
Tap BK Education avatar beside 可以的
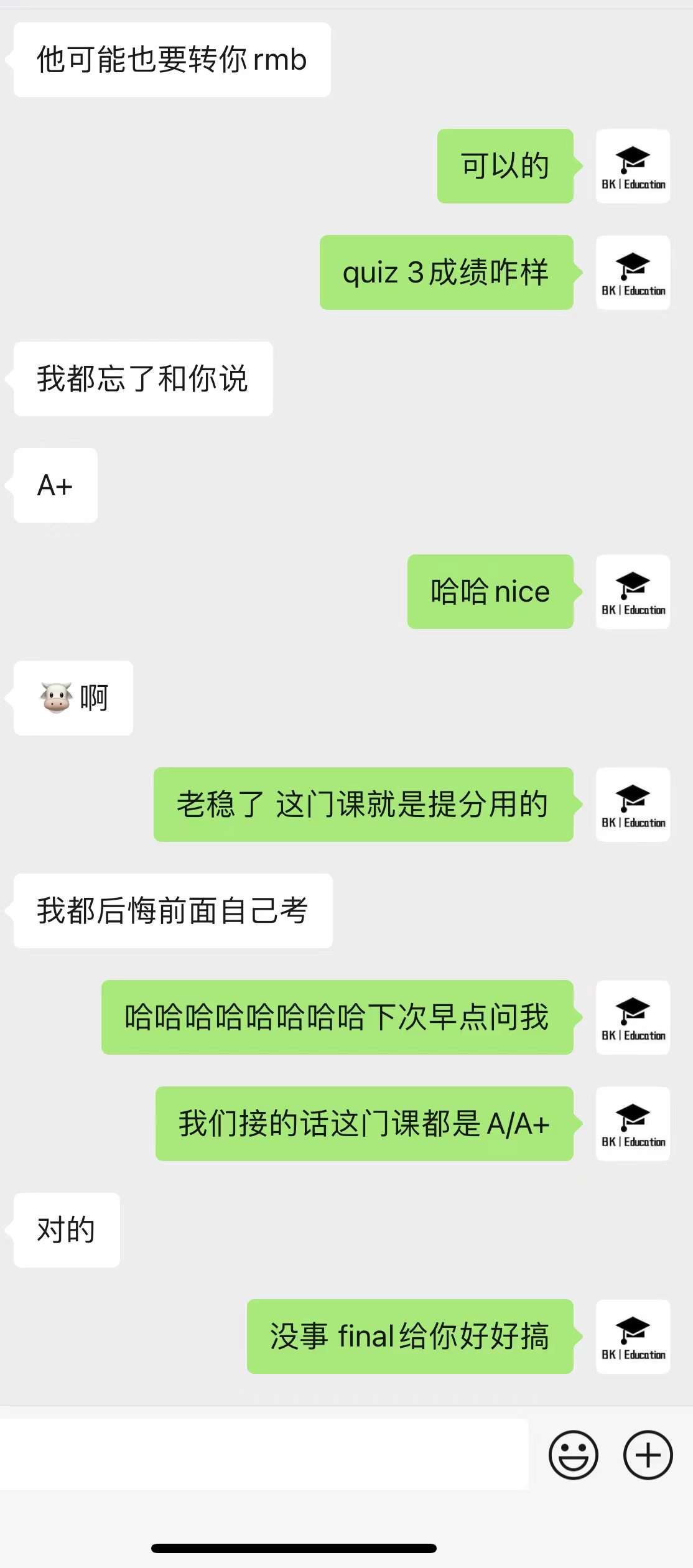[x=633, y=166]
